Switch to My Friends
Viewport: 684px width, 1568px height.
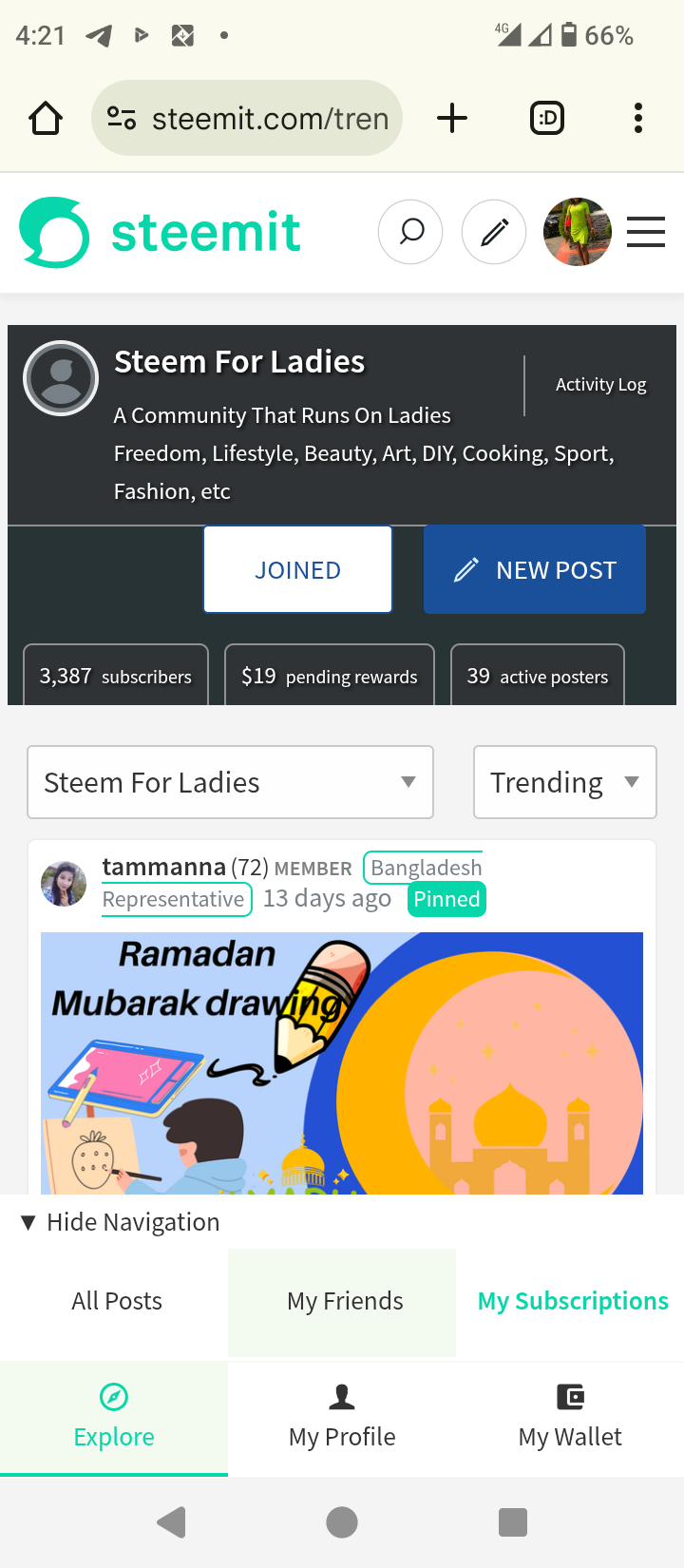tap(345, 1301)
